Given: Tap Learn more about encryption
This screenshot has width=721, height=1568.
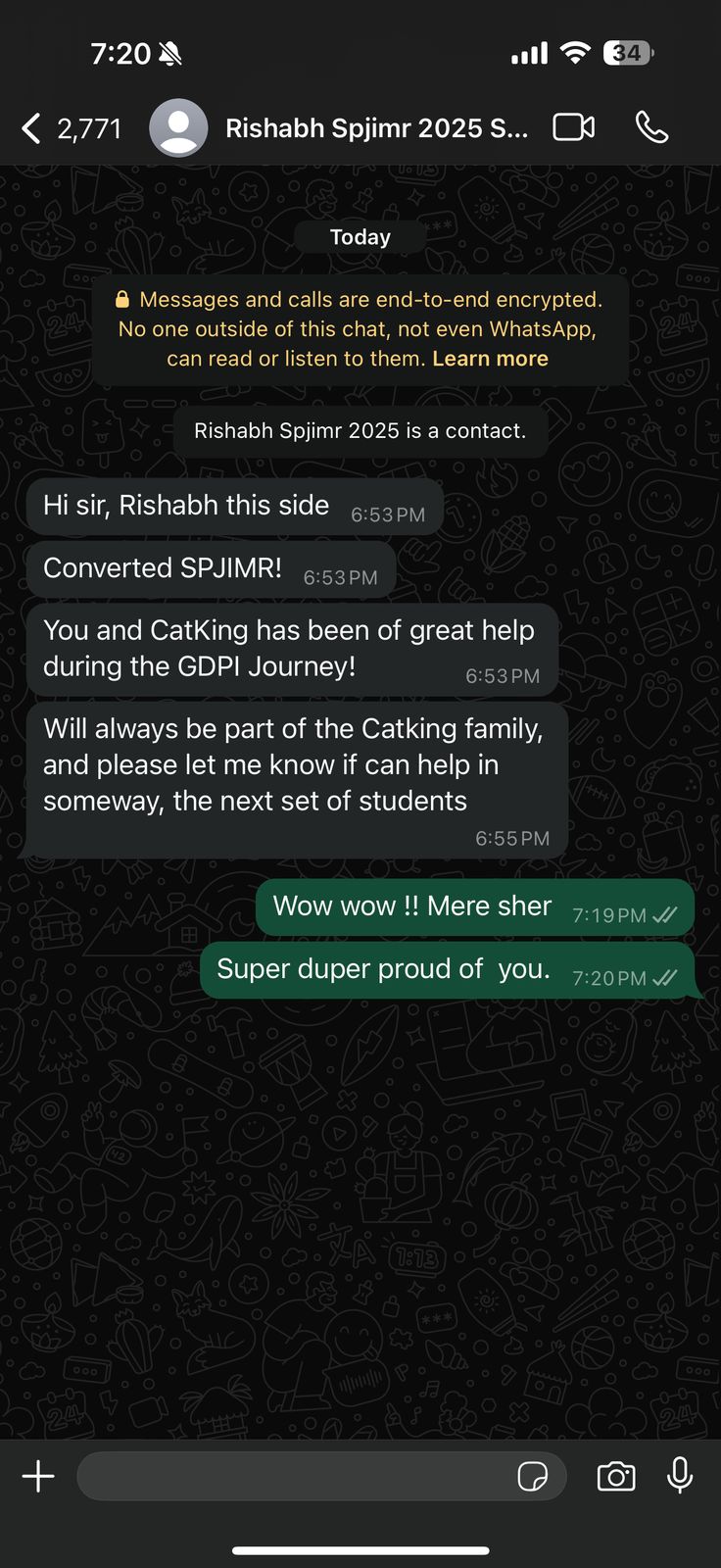Looking at the screenshot, I should [x=490, y=359].
